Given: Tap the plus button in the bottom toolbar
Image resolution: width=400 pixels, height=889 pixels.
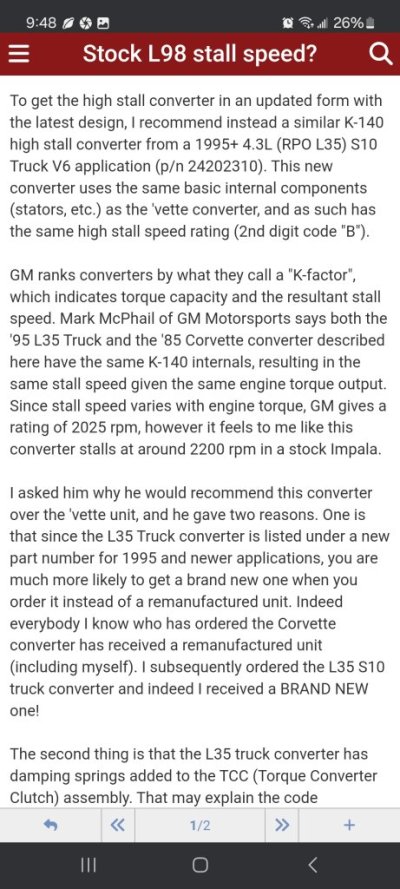Looking at the screenshot, I should 349,826.
